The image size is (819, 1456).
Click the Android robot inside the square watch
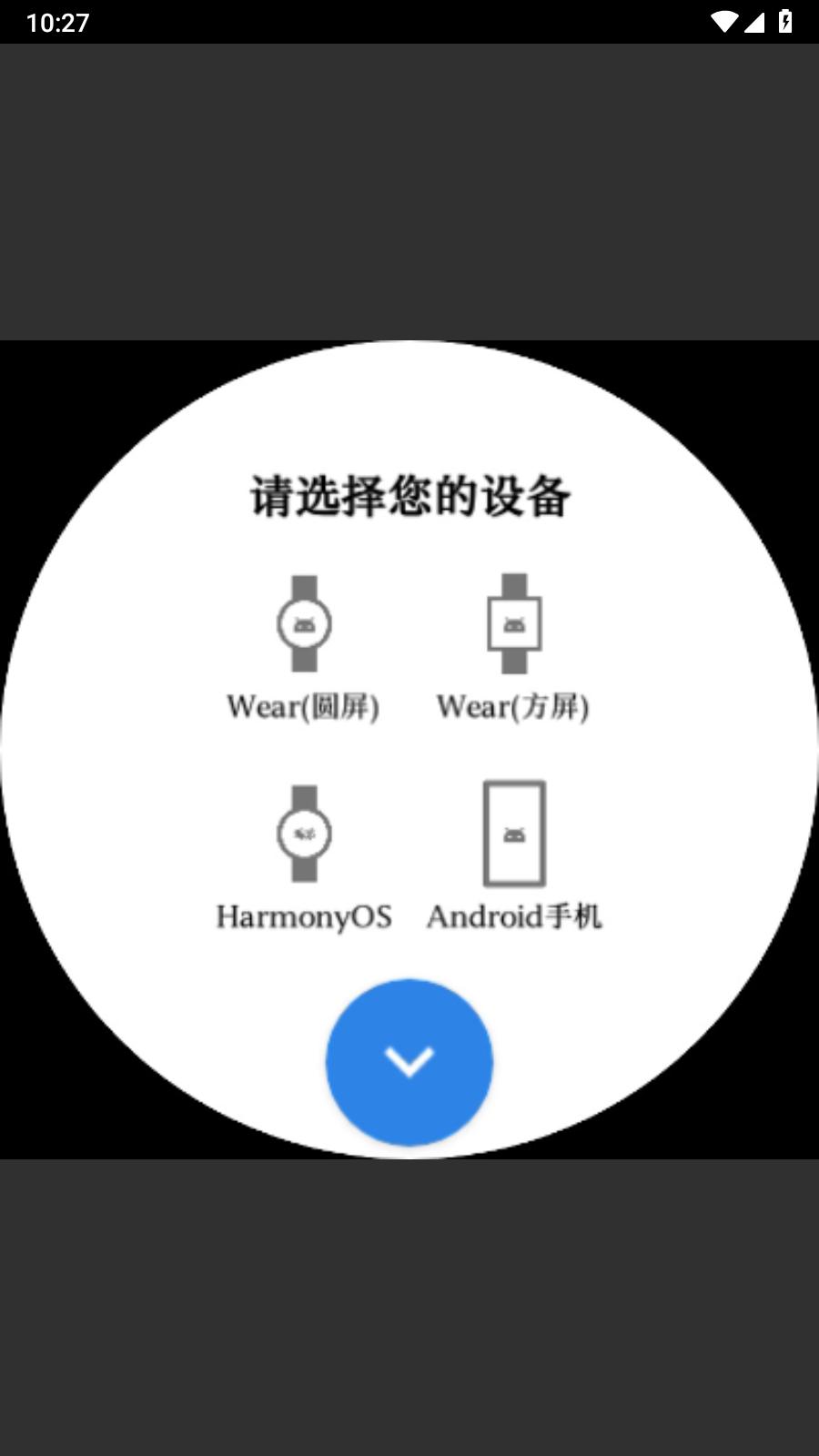point(512,623)
